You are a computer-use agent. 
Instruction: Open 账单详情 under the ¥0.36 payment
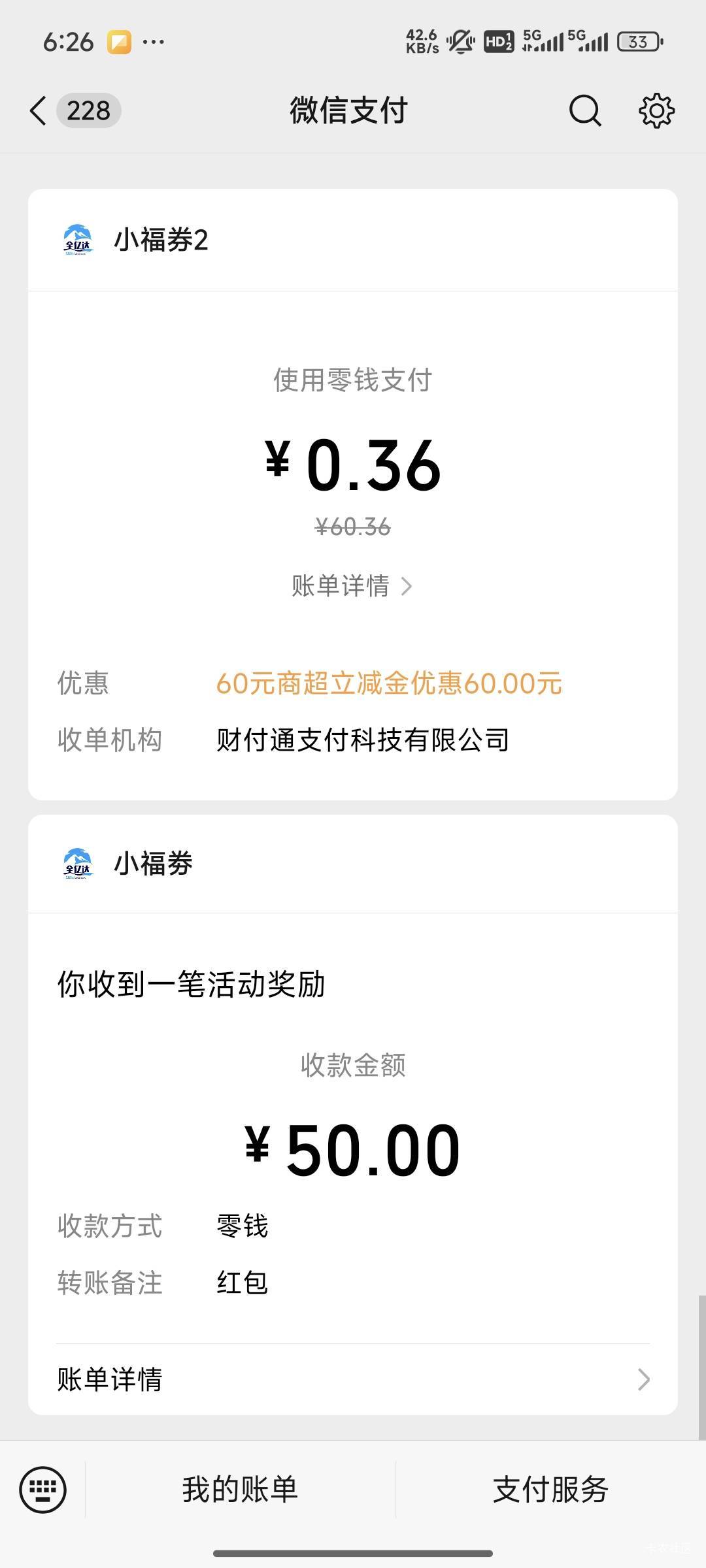coord(352,586)
